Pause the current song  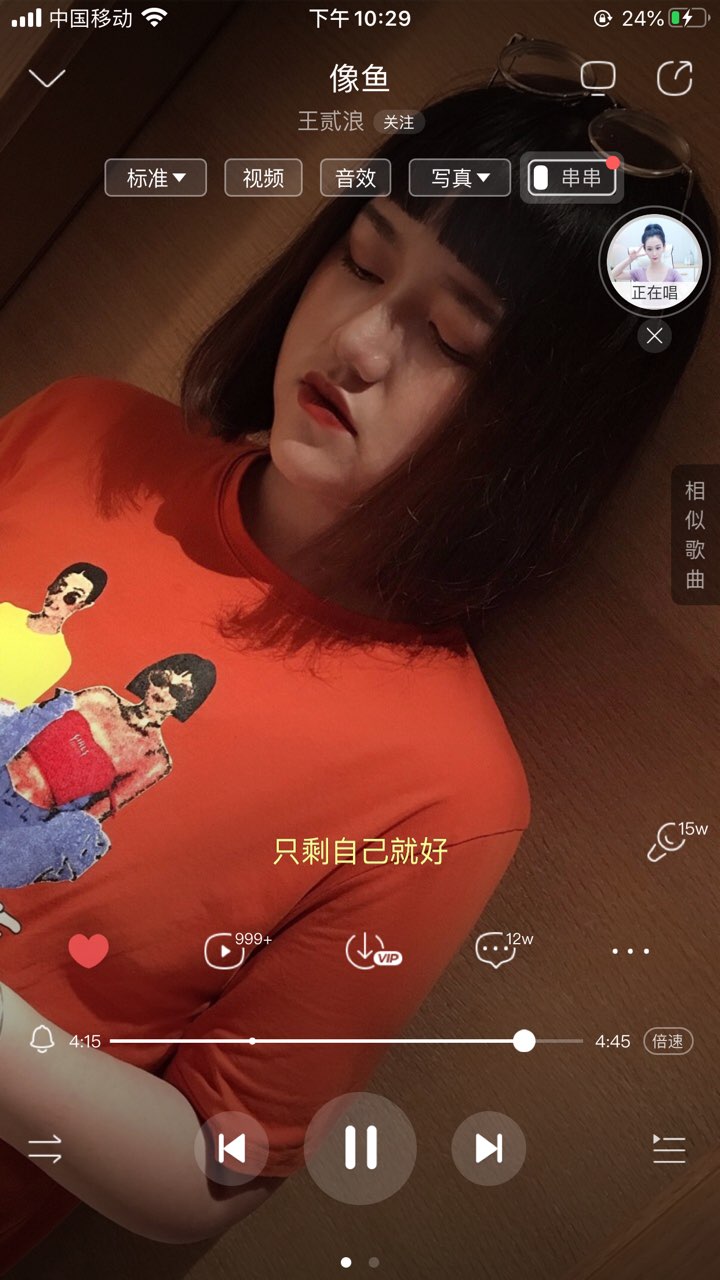(360, 1148)
